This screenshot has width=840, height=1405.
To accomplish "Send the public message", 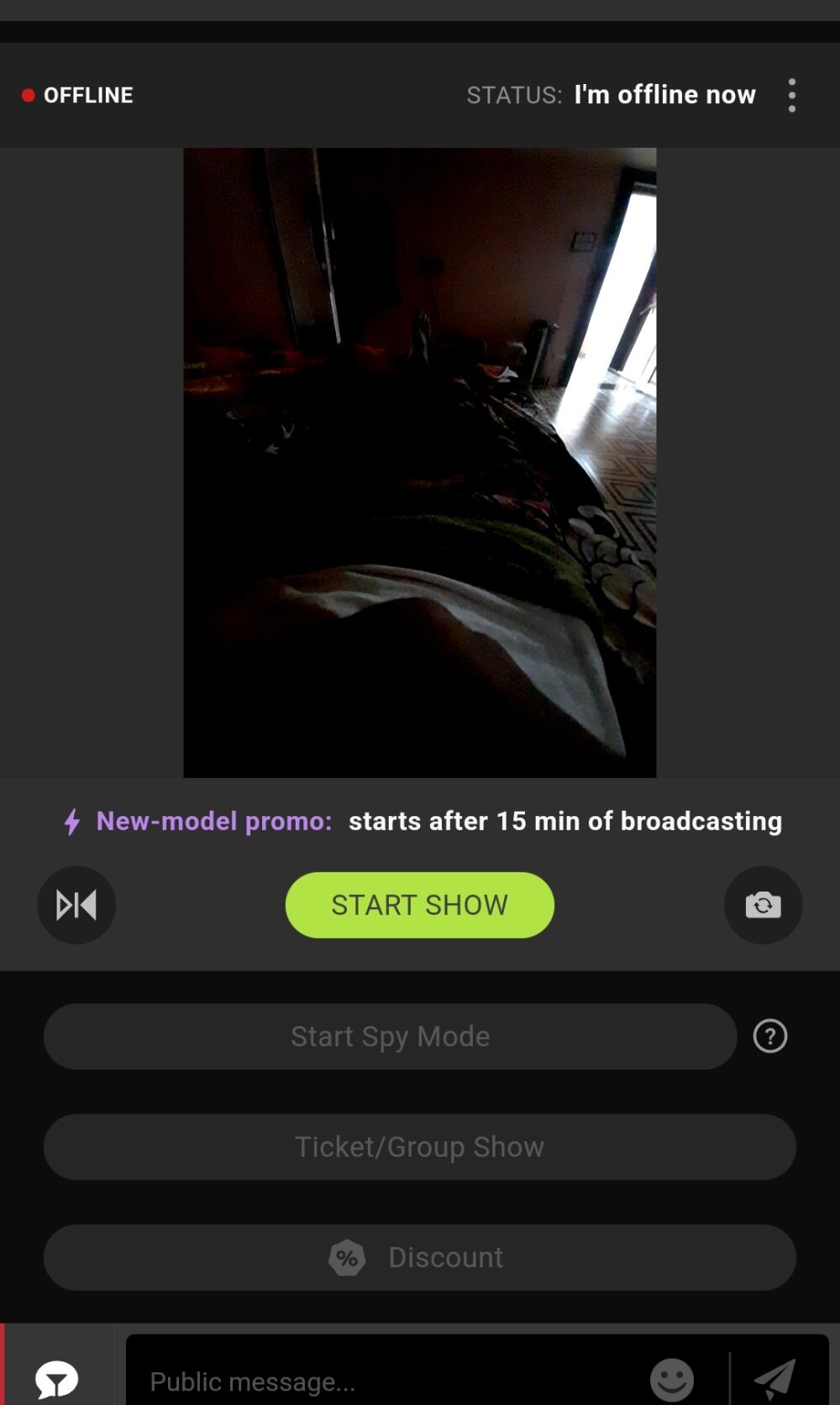I will (x=774, y=1379).
